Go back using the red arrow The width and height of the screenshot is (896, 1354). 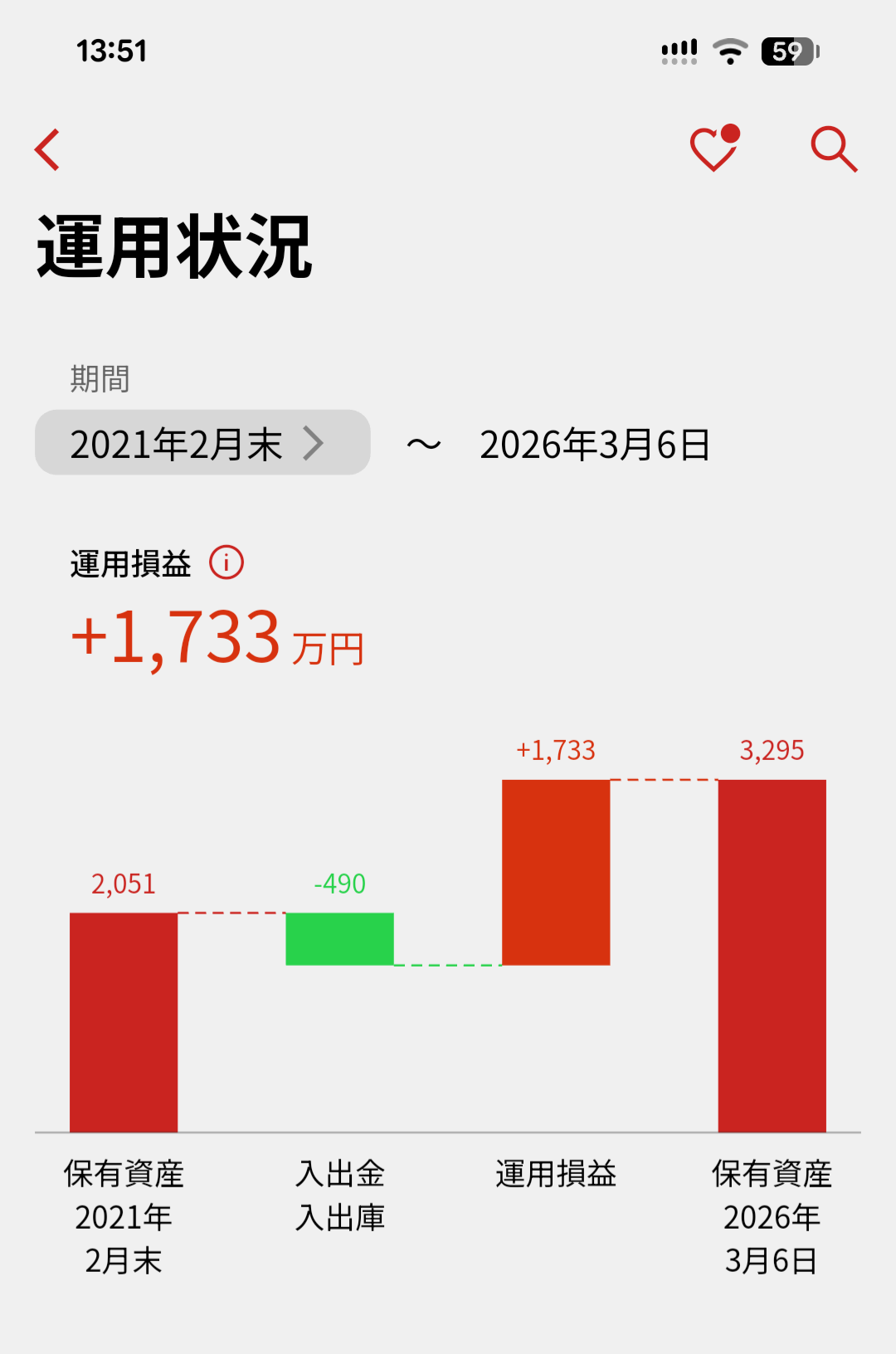[x=48, y=150]
